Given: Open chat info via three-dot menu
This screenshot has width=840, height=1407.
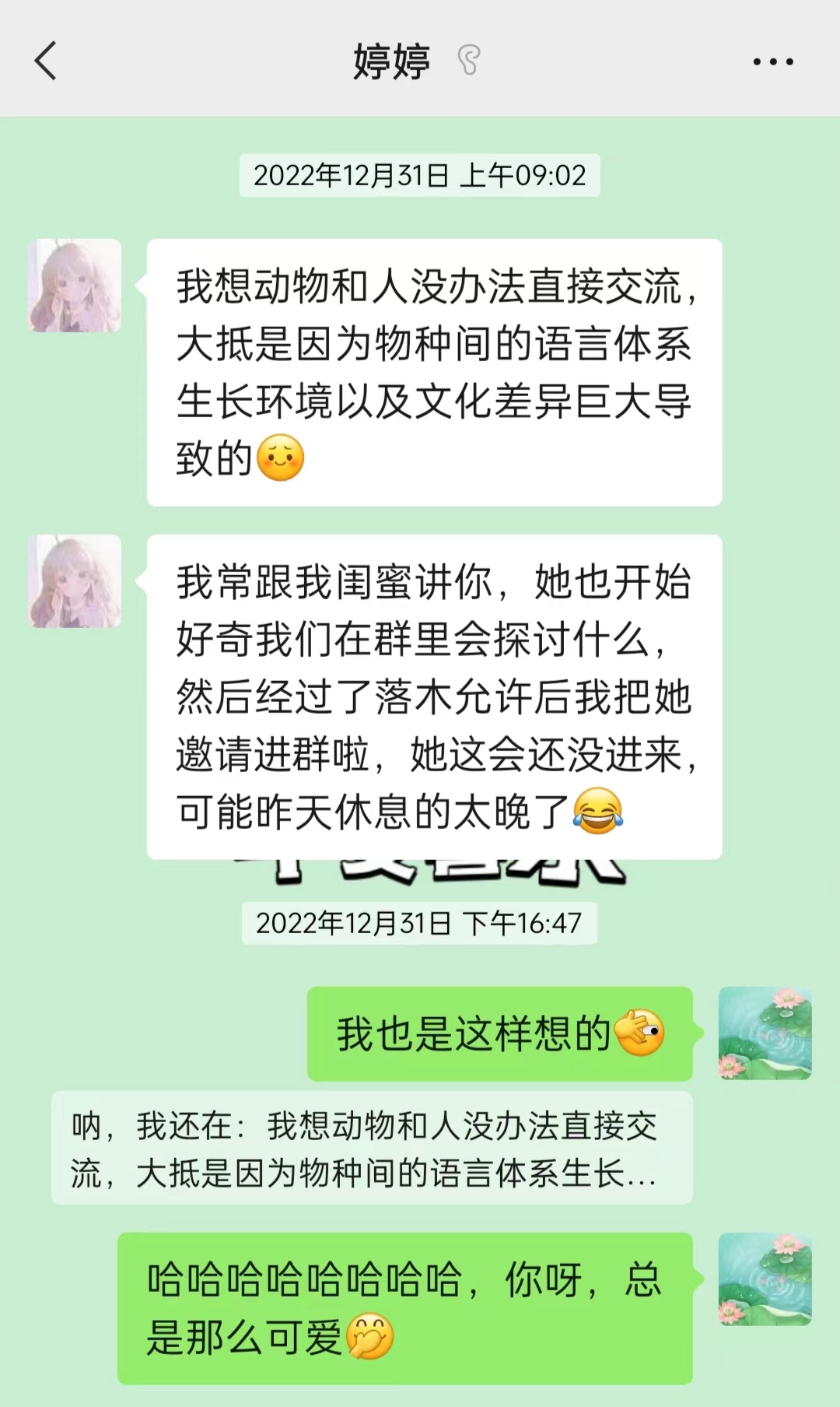Looking at the screenshot, I should pyautogui.click(x=772, y=61).
